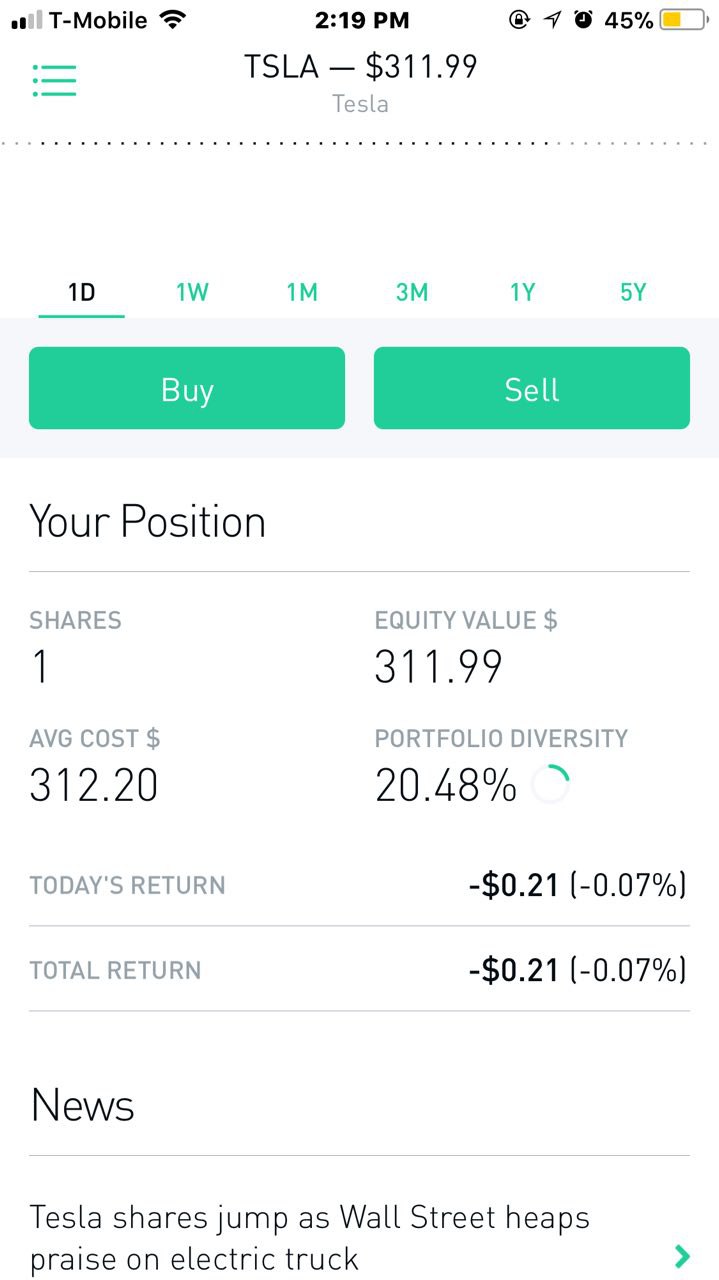The height and width of the screenshot is (1280, 719).
Task: Tap the Sell button
Action: tap(532, 388)
